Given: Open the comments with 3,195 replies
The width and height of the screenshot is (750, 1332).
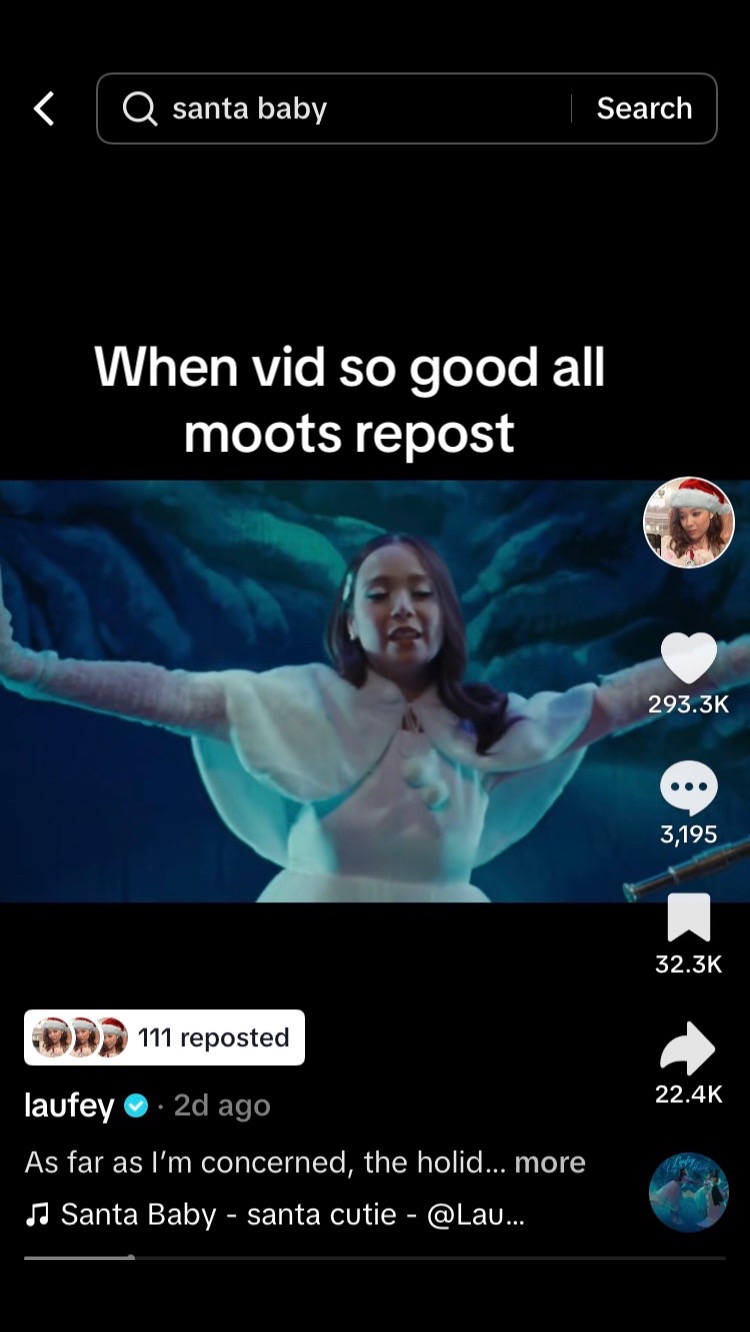Looking at the screenshot, I should pyautogui.click(x=689, y=788).
